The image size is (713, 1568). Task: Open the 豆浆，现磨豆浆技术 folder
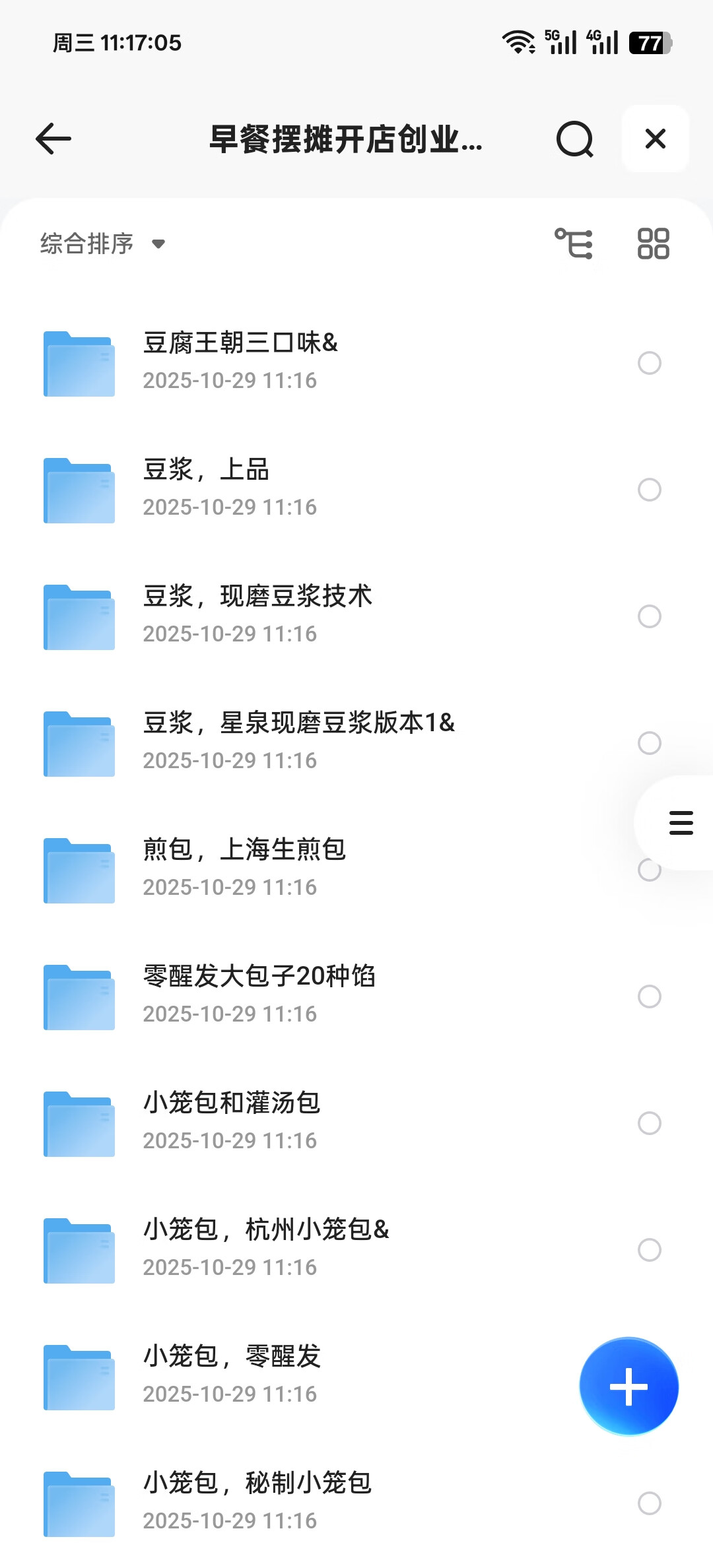(x=257, y=615)
